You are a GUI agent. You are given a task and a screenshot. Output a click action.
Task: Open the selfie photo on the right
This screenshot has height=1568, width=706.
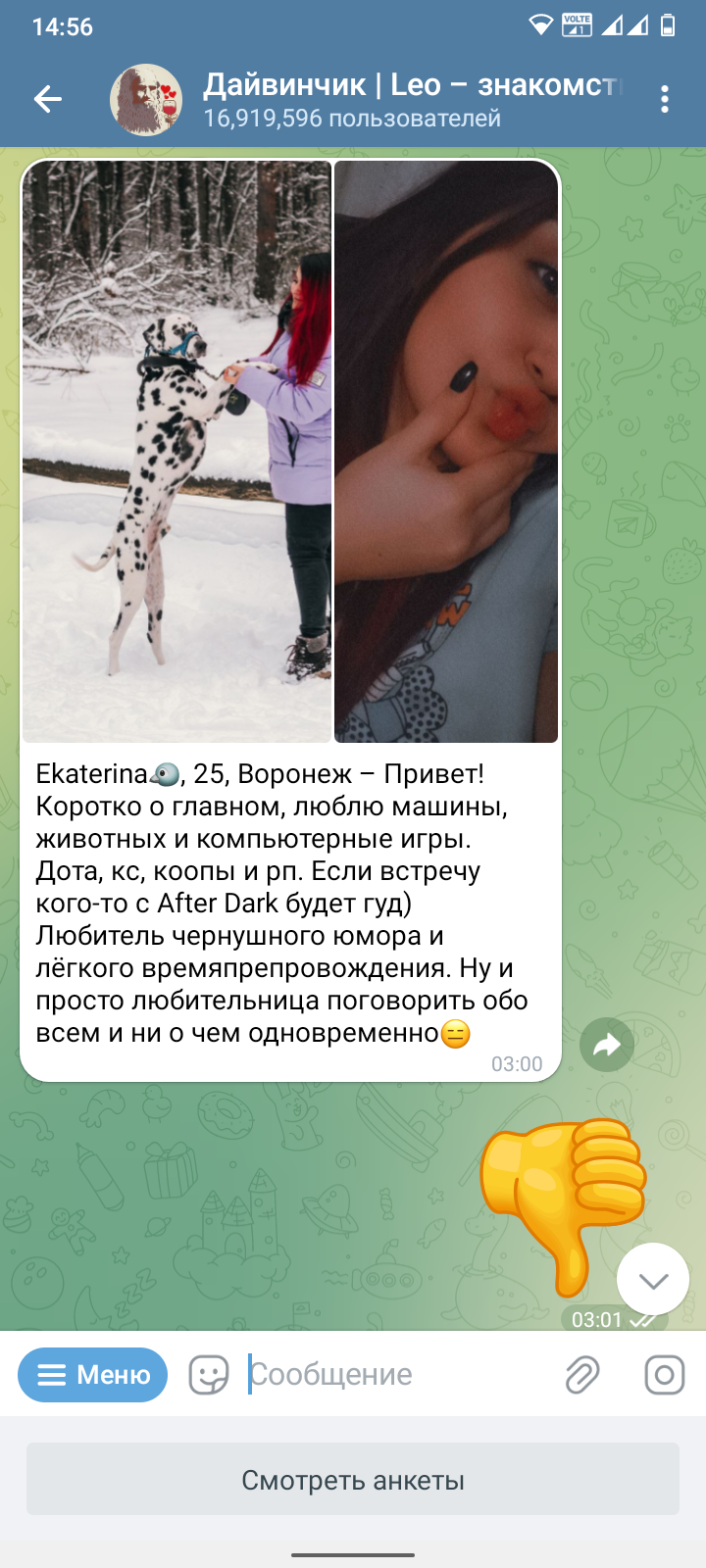(x=446, y=451)
